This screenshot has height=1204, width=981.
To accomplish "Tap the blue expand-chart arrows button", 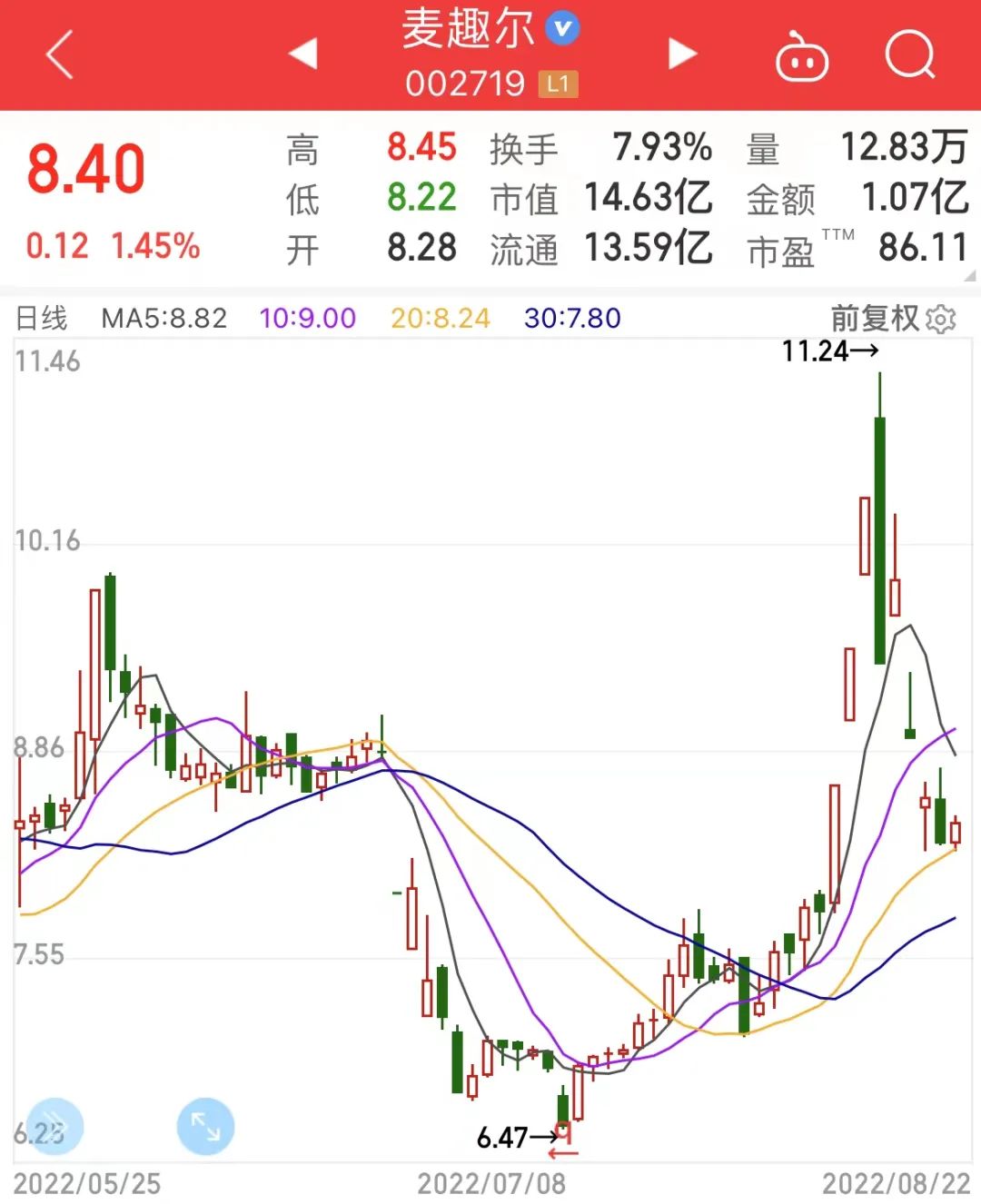I will tap(206, 1126).
